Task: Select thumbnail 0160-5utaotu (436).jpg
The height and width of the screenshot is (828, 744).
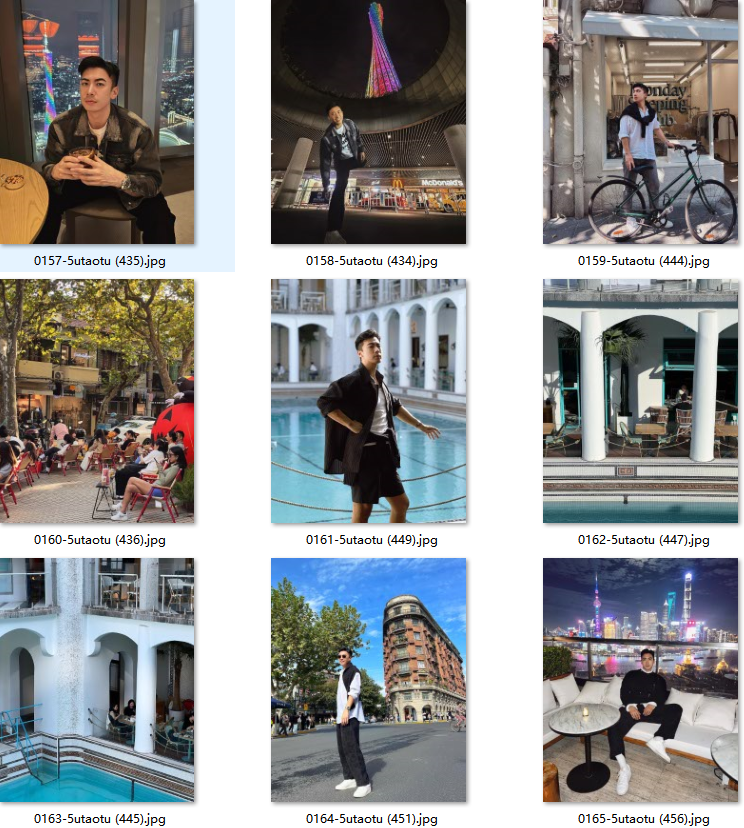Action: click(x=98, y=401)
